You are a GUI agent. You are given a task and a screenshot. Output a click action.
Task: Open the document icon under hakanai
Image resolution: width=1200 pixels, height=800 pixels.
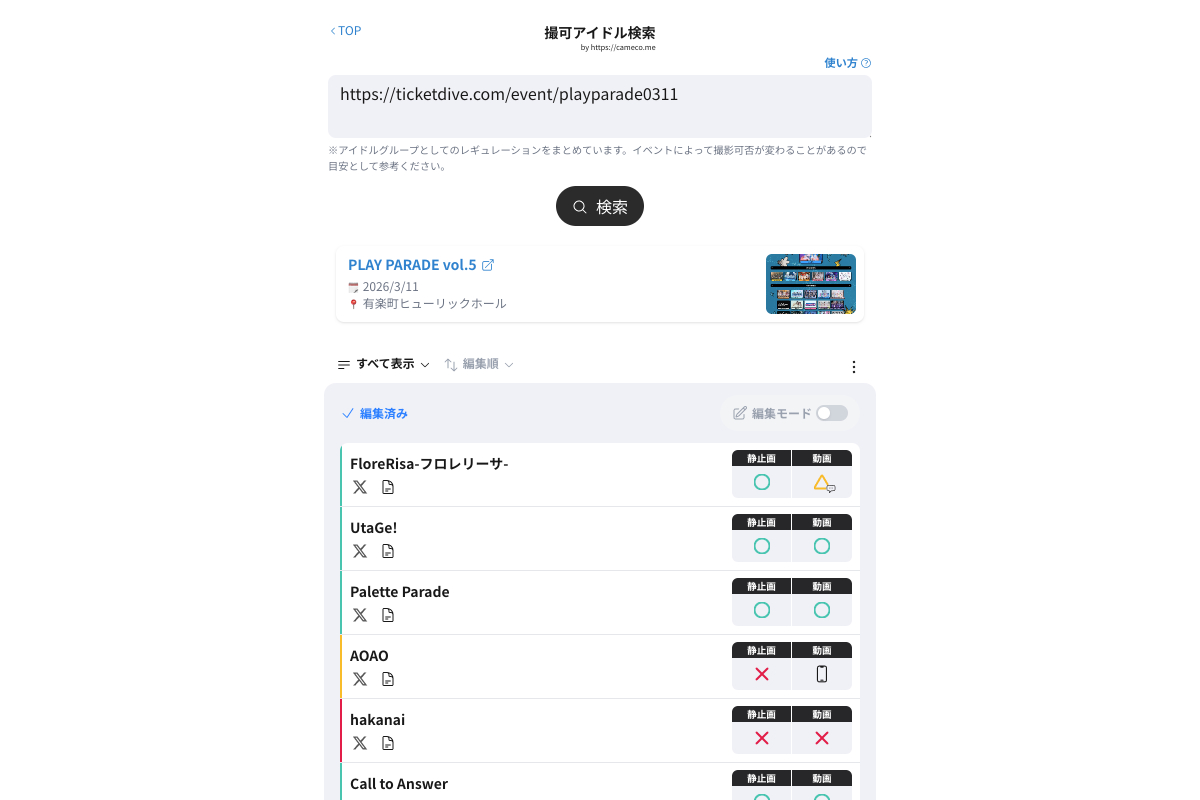[388, 743]
